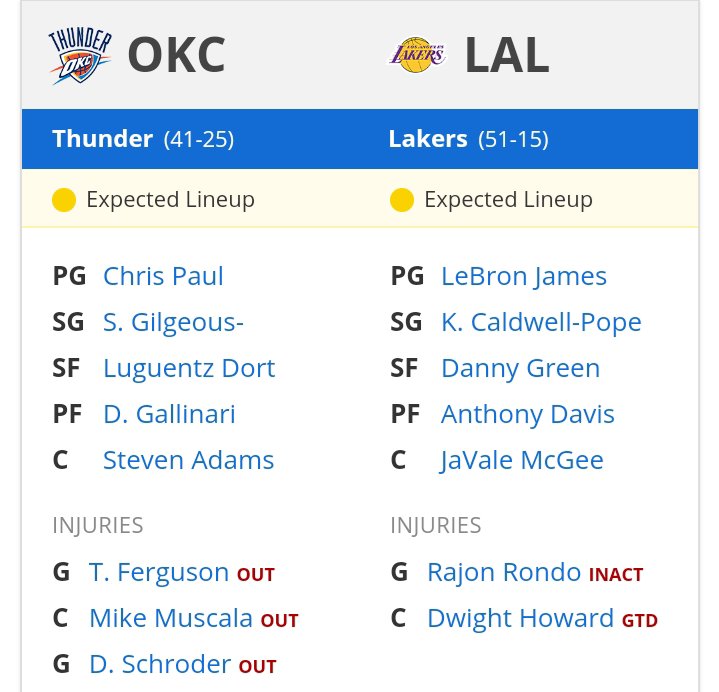Open injured T. Ferguson's page
Screen dimensions: 719x692
(x=159, y=572)
